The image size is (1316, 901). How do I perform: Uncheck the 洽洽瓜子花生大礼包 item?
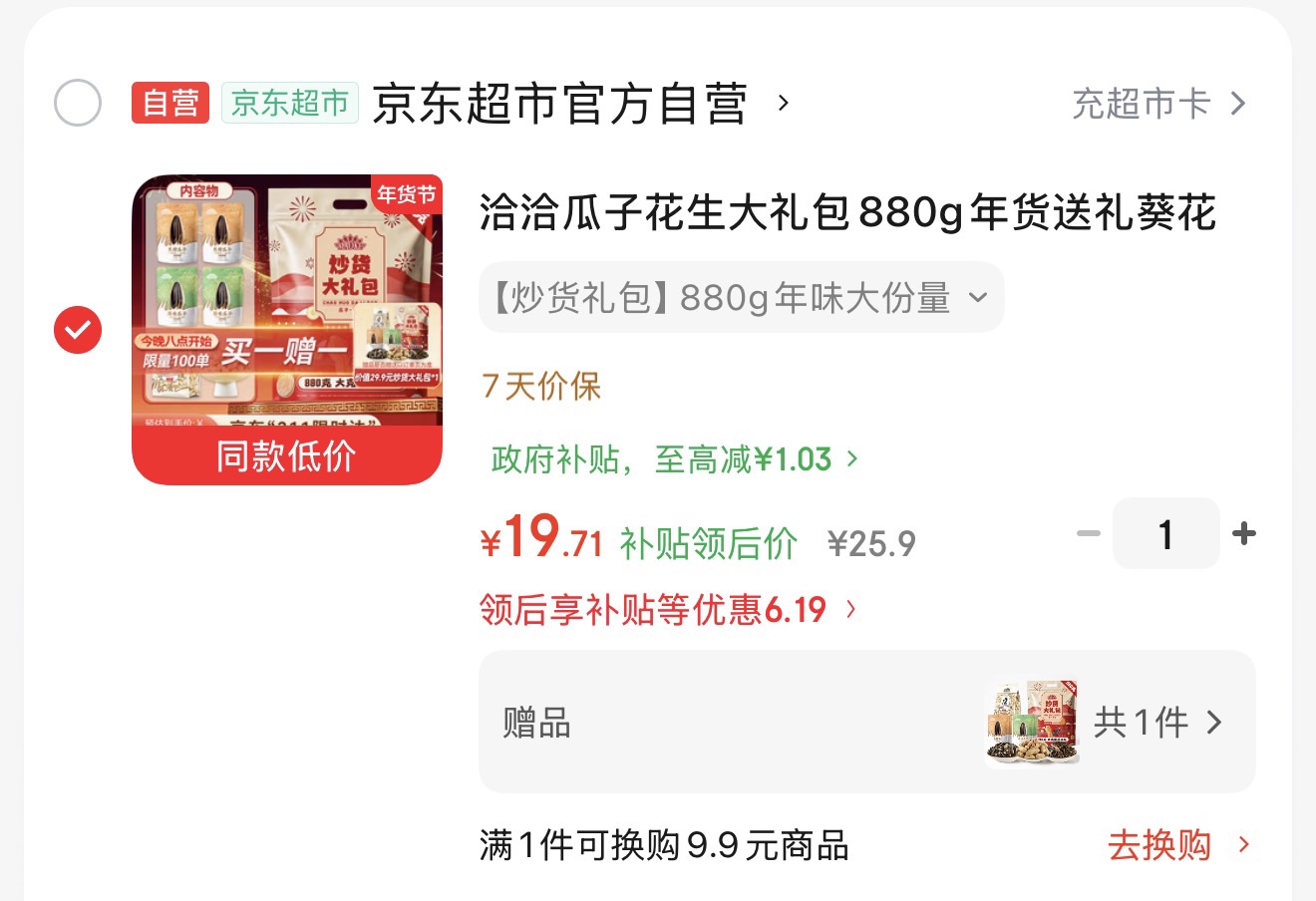tap(78, 330)
